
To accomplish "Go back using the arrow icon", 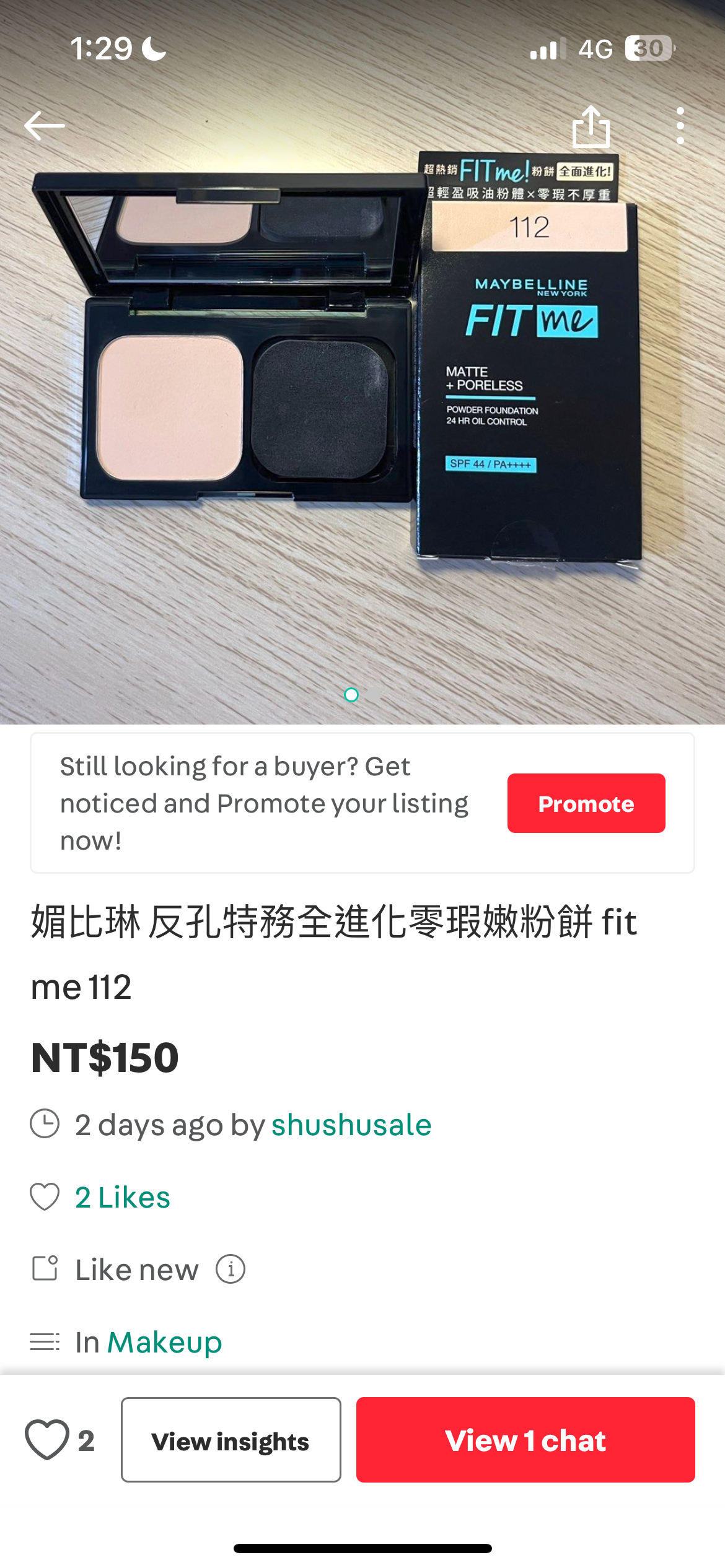I will click(44, 126).
